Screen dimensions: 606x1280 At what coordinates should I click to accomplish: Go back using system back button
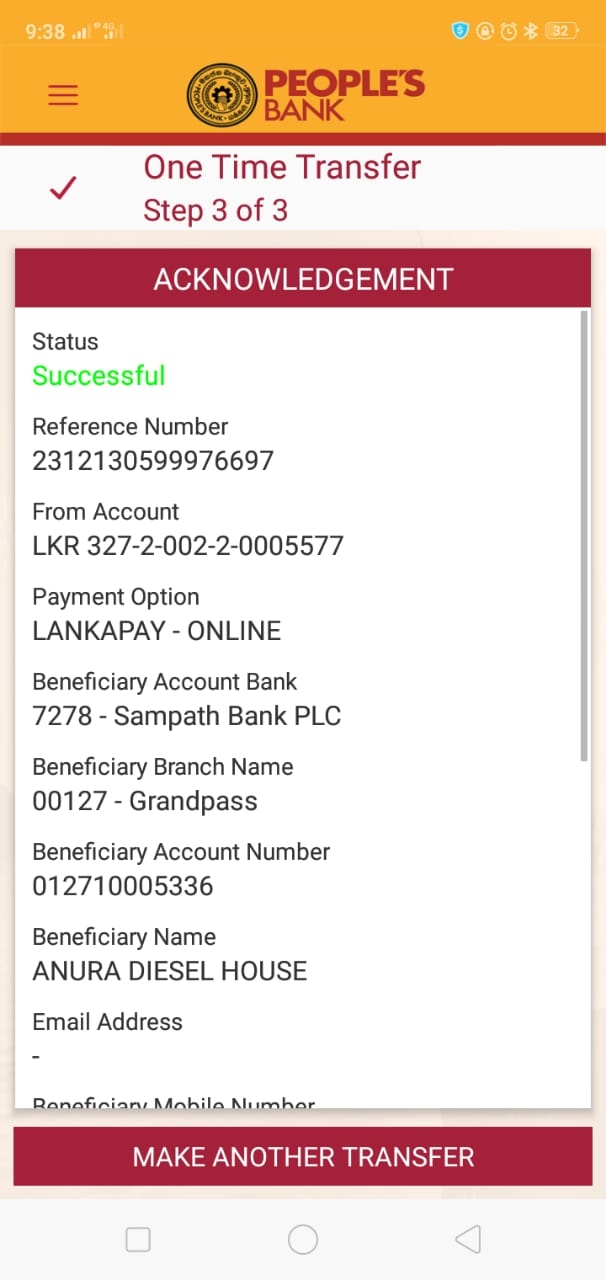click(x=467, y=1240)
